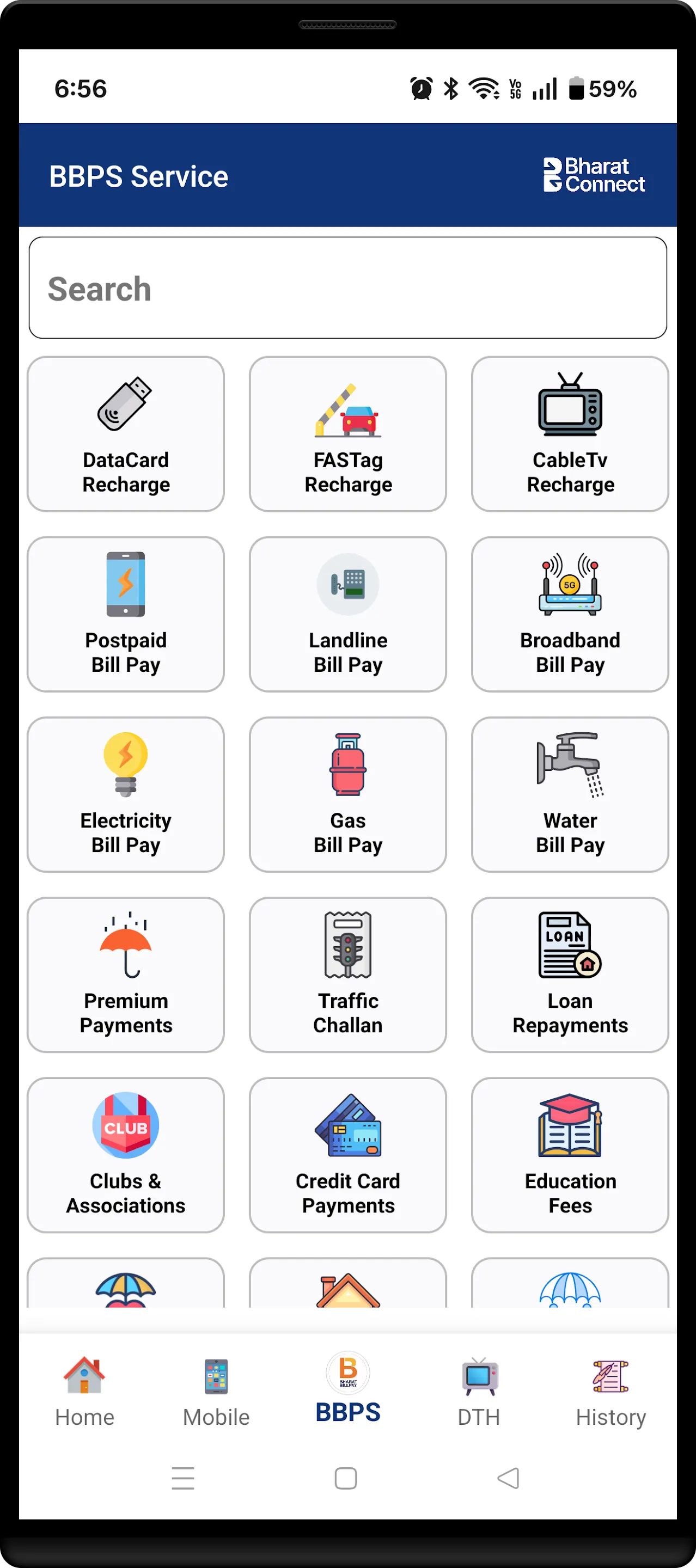Open CableTv Recharge

(570, 433)
